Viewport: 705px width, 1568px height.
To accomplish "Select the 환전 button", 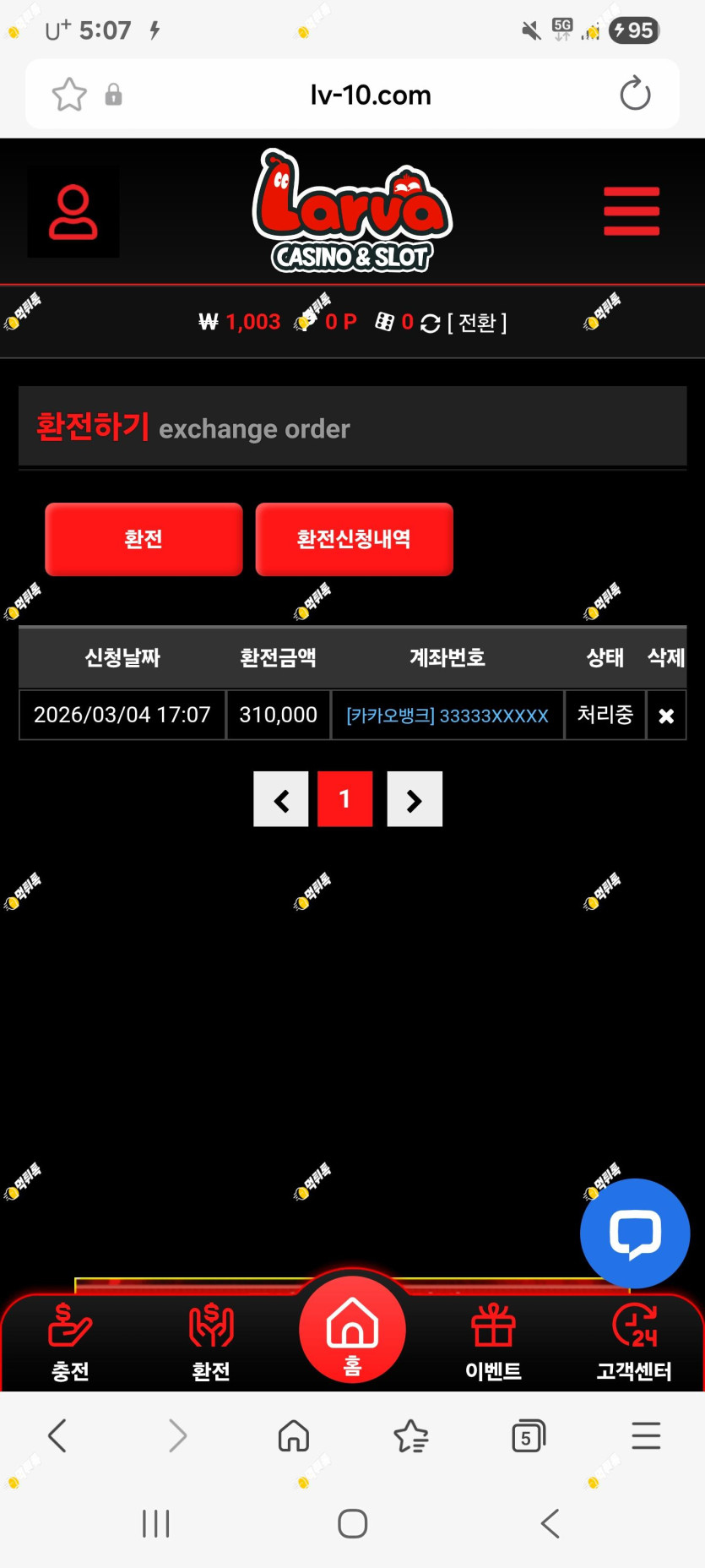I will tap(144, 539).
